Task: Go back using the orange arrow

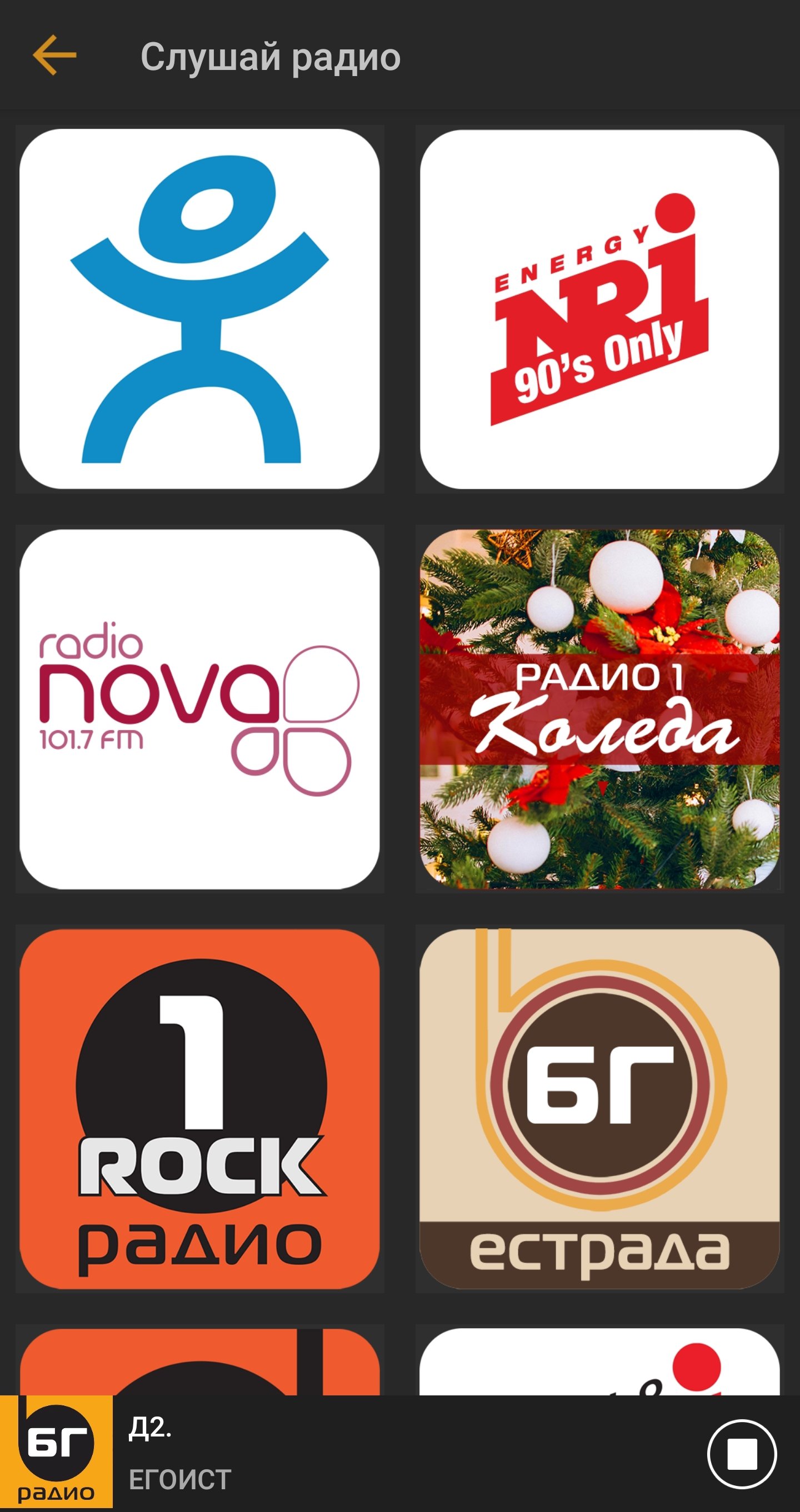Action: pyautogui.click(x=54, y=56)
